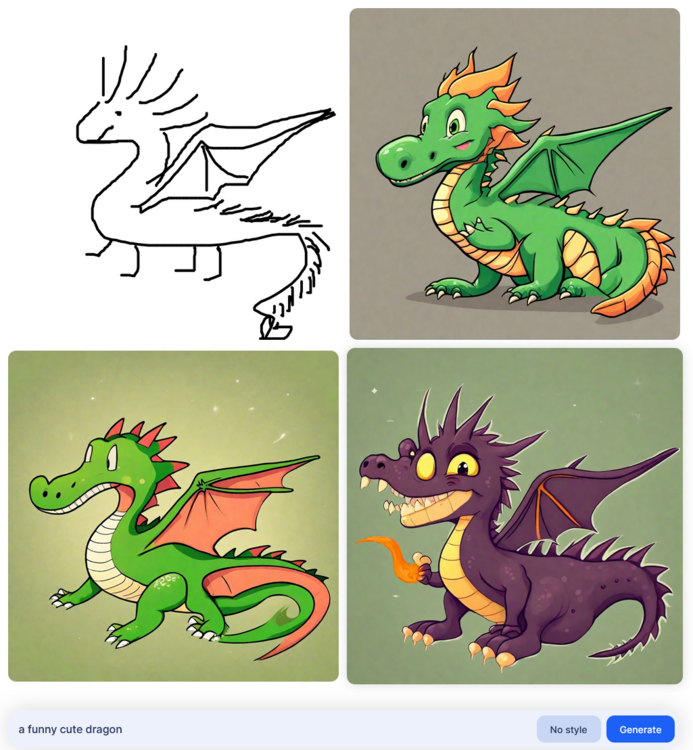Viewport: 693px width, 750px height.
Task: Open the No style selector
Action: [x=568, y=729]
